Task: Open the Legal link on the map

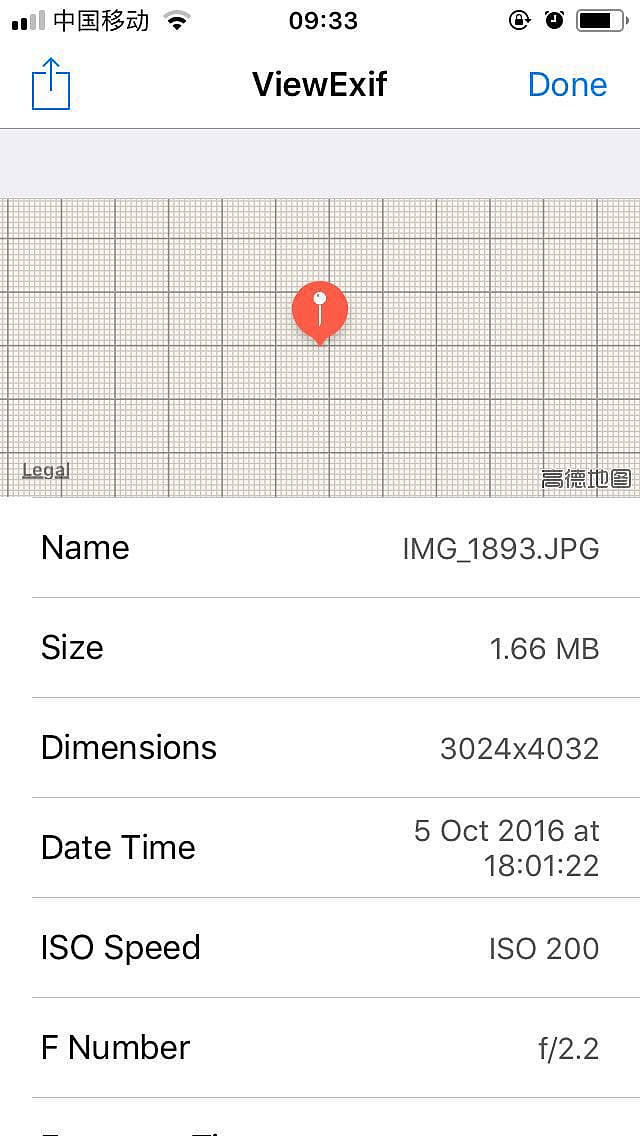Action: click(46, 470)
